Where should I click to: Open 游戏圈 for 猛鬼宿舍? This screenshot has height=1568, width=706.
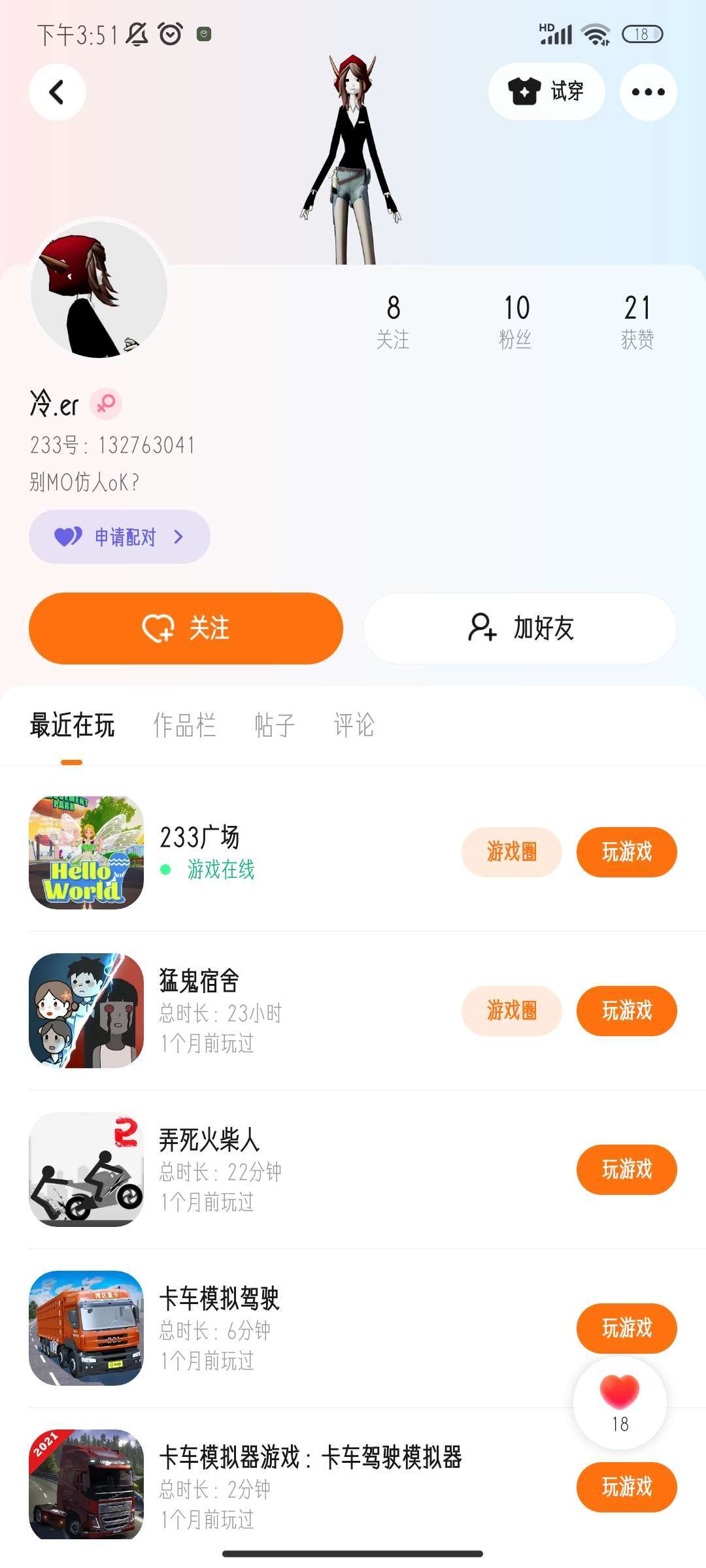coord(511,1011)
